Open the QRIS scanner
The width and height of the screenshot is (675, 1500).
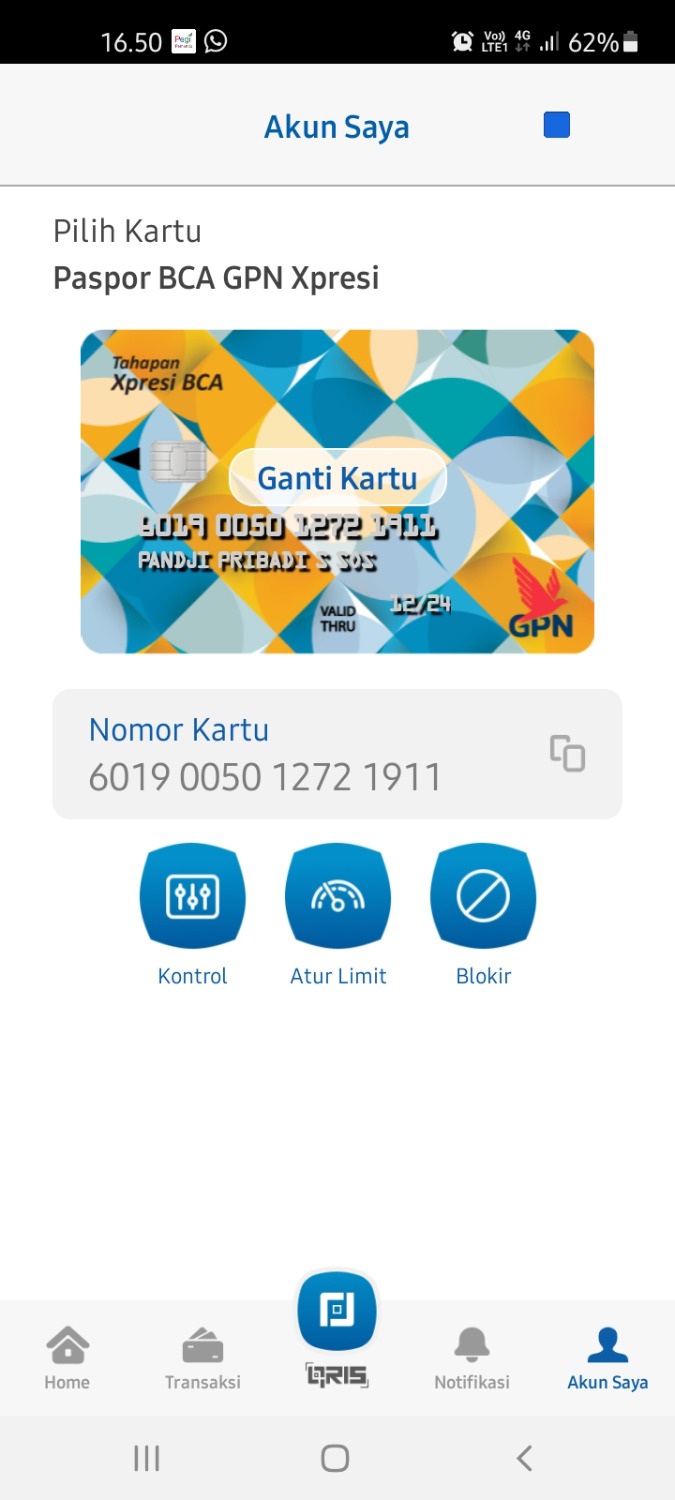[x=337, y=1312]
